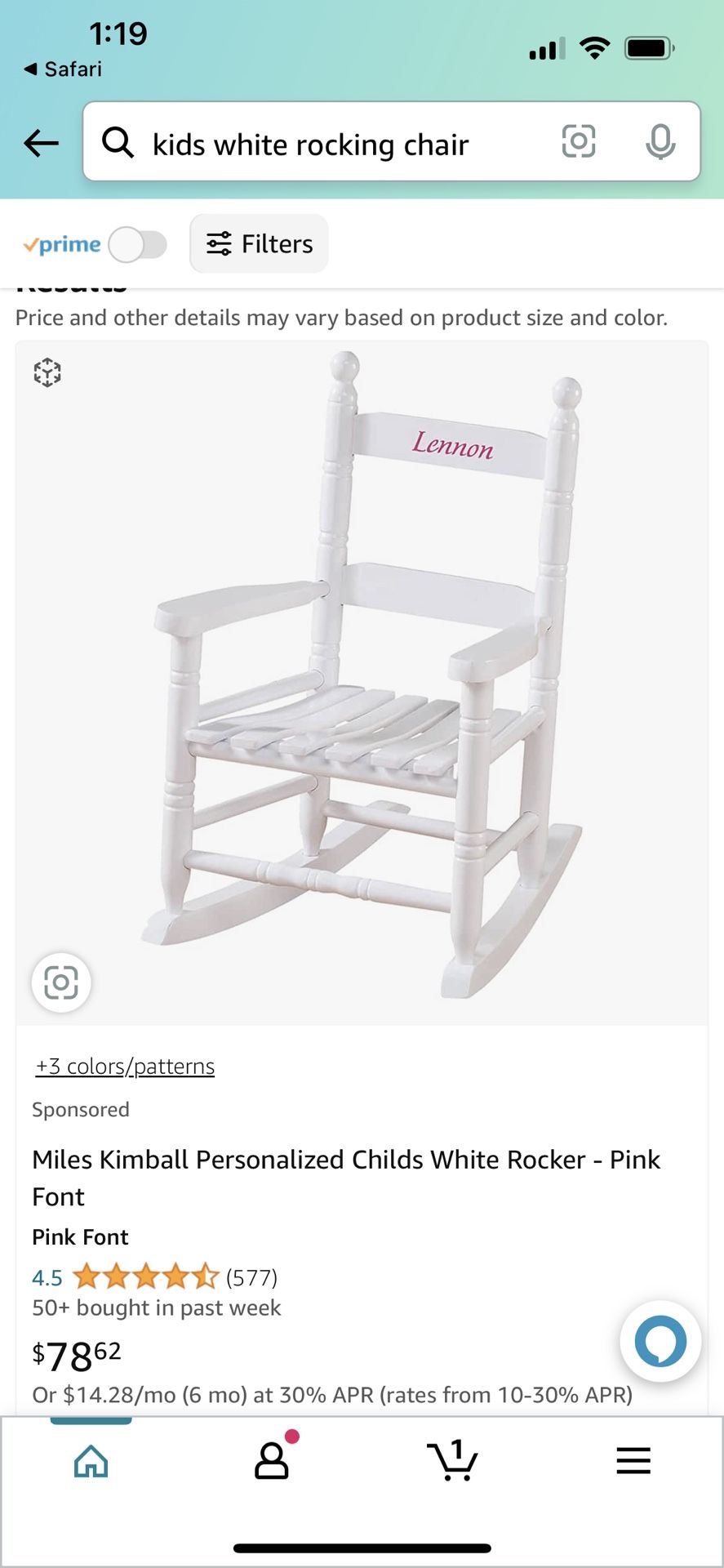724x1568 pixels.
Task: View the shopping cart with 1 item
Action: point(453,1462)
